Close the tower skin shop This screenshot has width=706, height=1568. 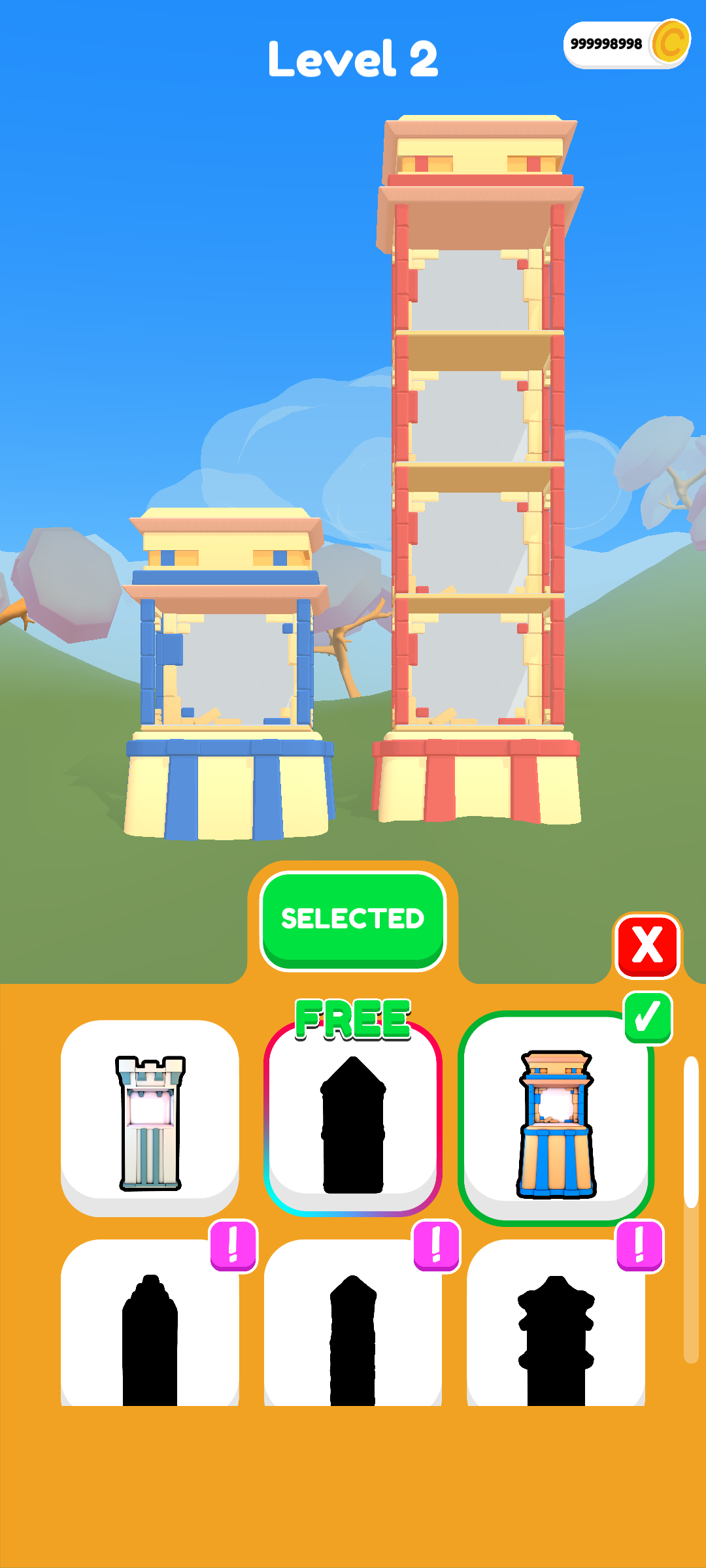647,945
